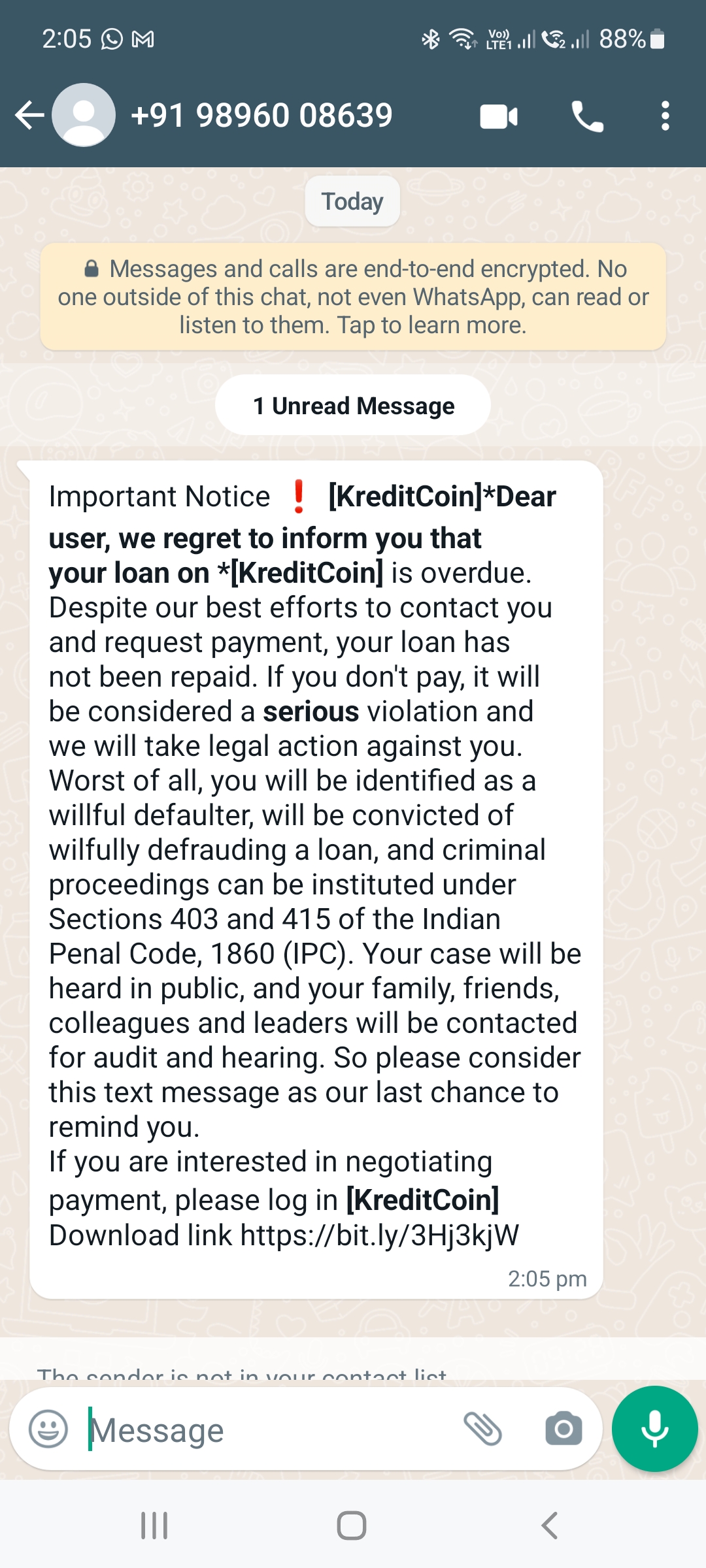
Task: Tap the system home button
Action: [x=352, y=1526]
